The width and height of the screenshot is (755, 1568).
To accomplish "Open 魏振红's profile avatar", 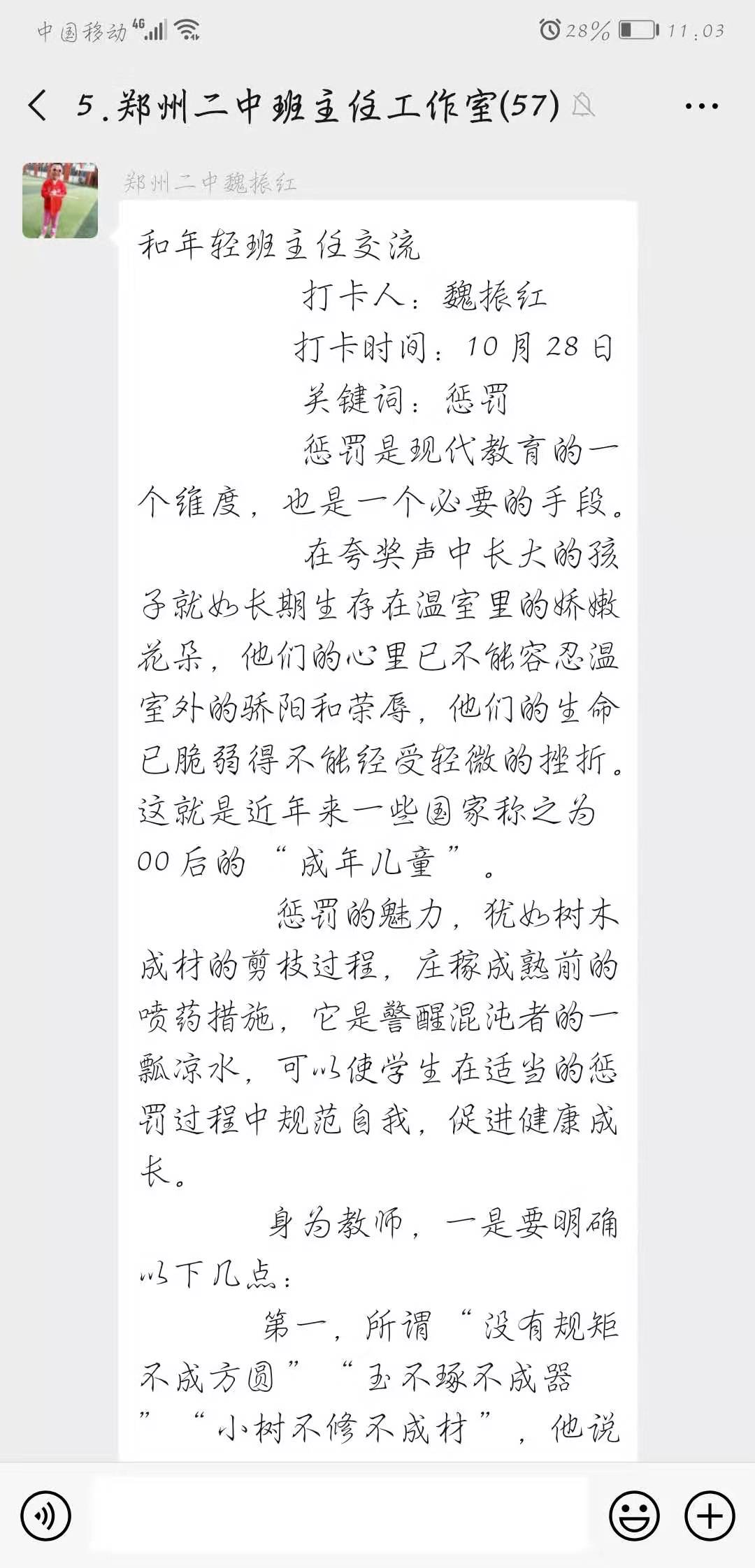I will pos(60,201).
